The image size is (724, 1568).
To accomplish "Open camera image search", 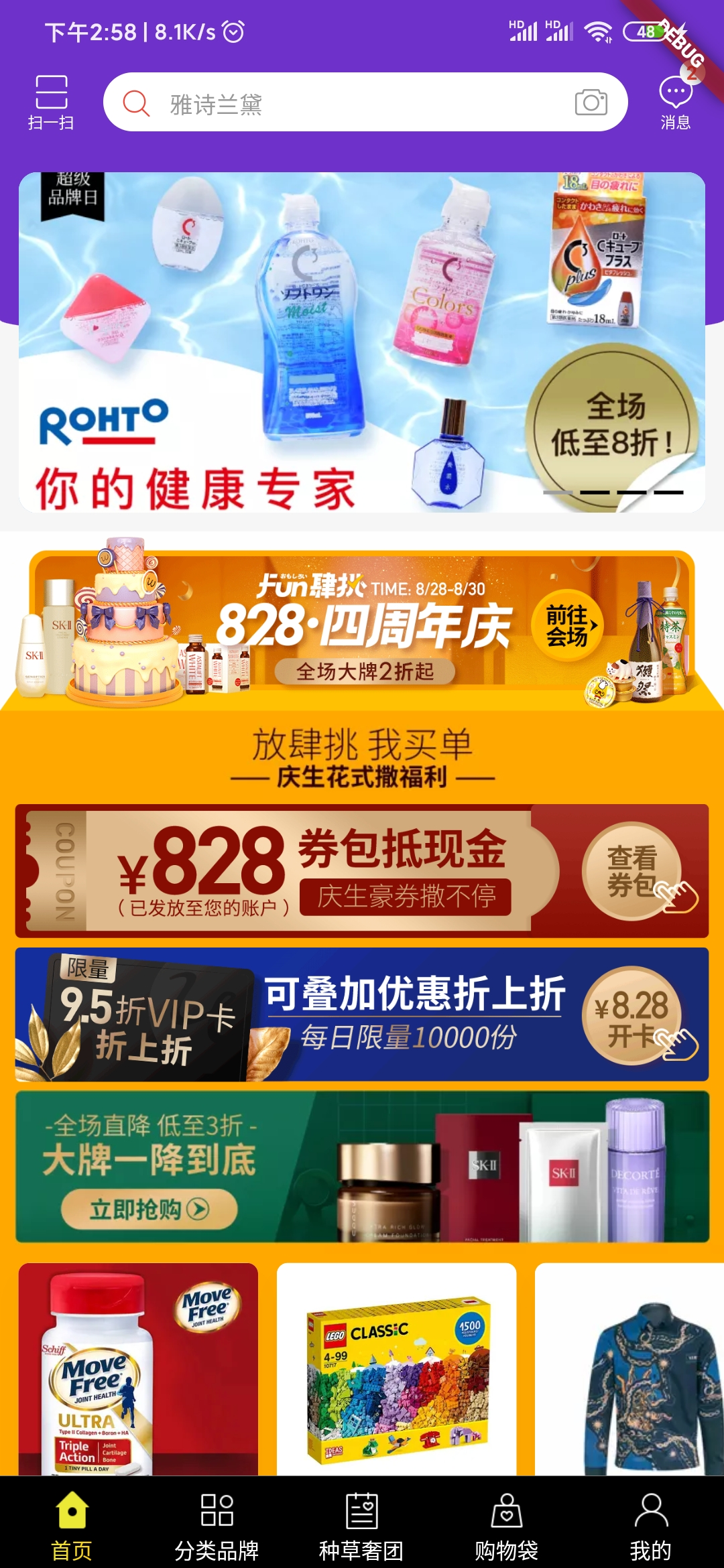I will [591, 103].
